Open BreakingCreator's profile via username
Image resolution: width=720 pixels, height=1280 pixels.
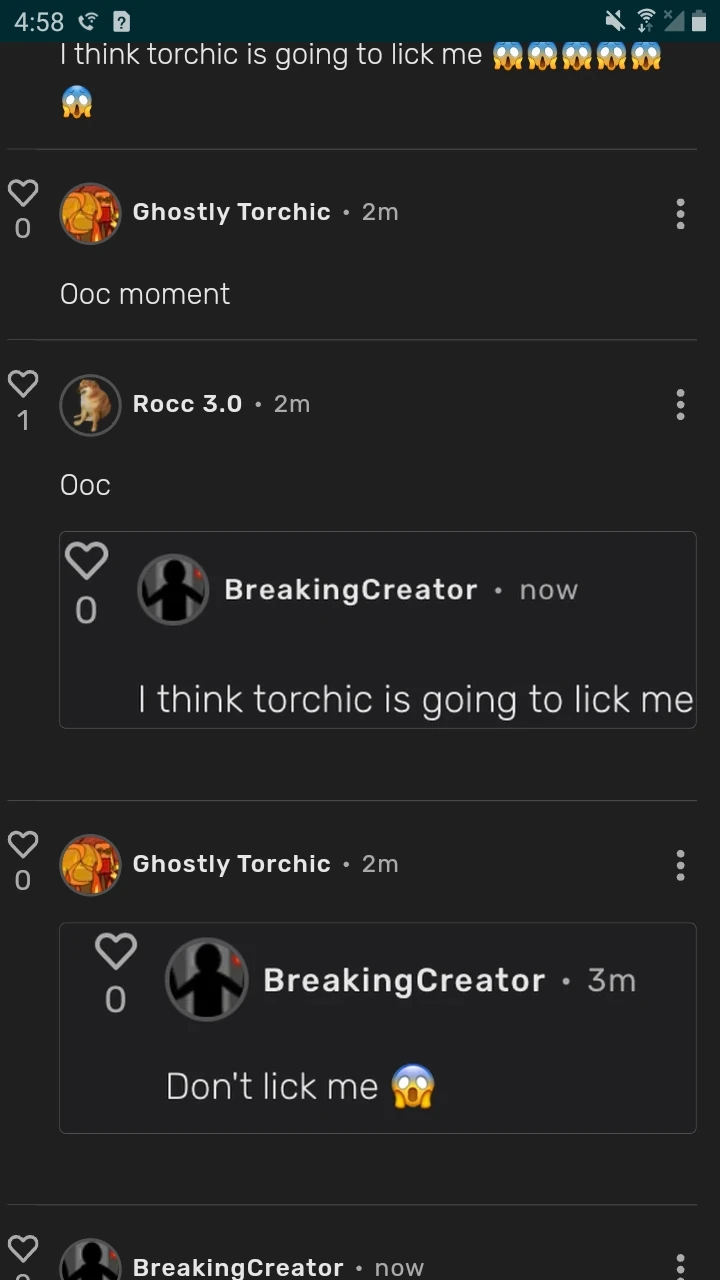click(238, 1266)
